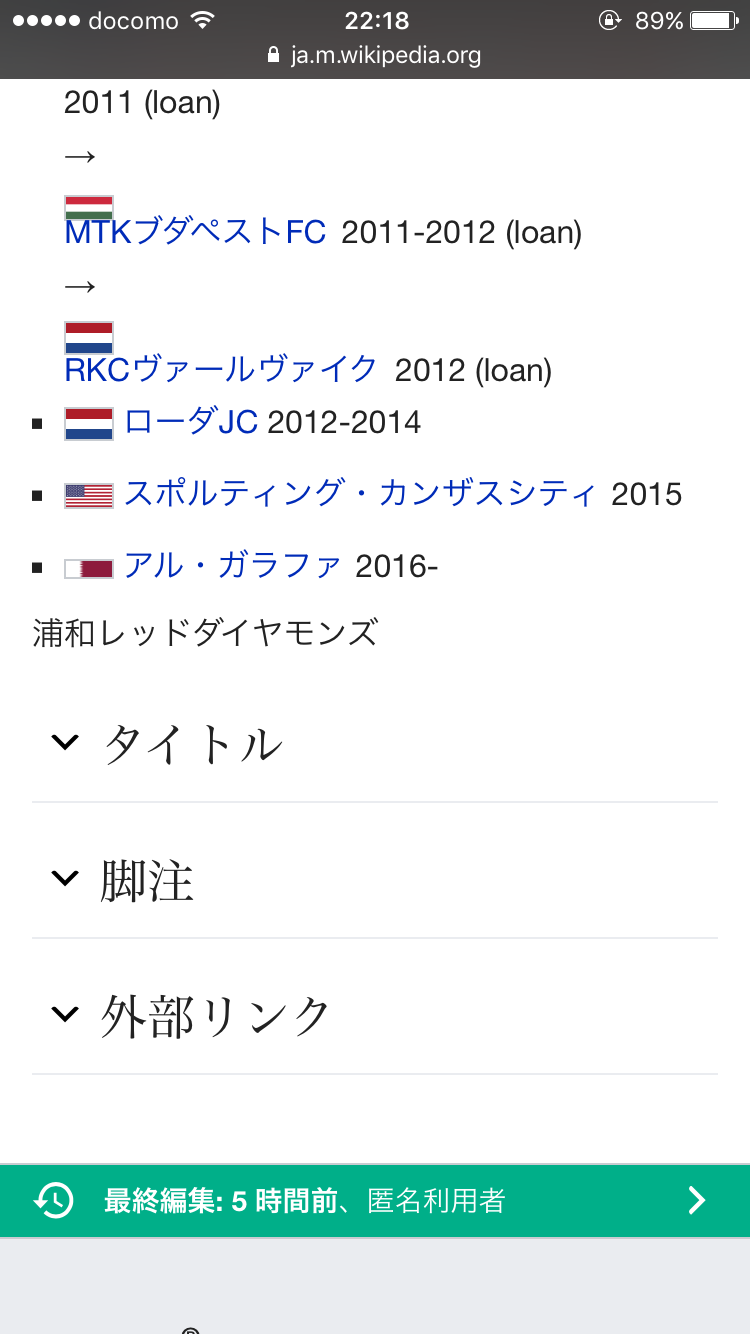Tap the ja.m.wikipedia.org address bar
The height and width of the screenshot is (1334, 750).
[375, 55]
